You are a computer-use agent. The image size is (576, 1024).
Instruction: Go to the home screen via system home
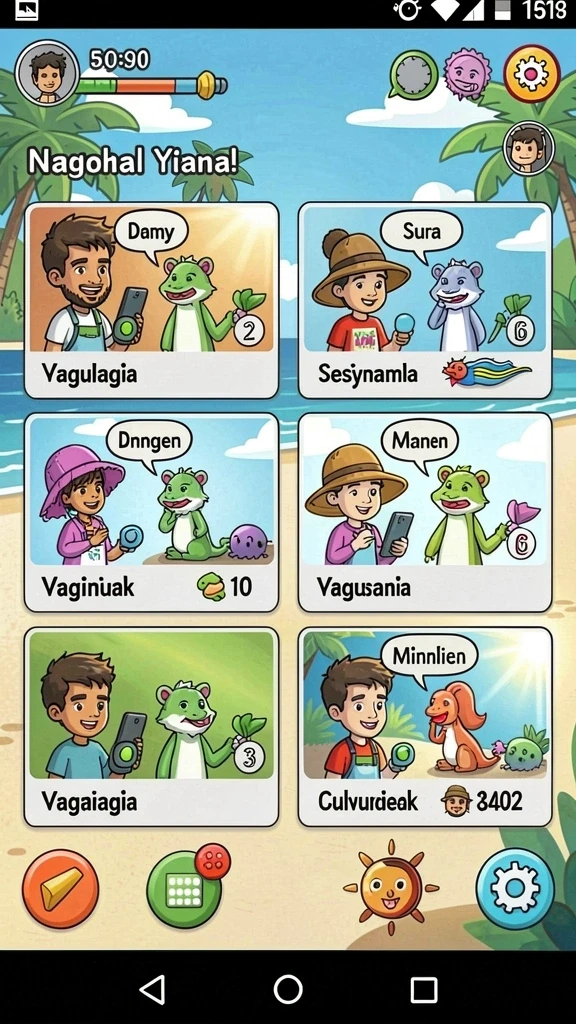pyautogui.click(x=288, y=990)
